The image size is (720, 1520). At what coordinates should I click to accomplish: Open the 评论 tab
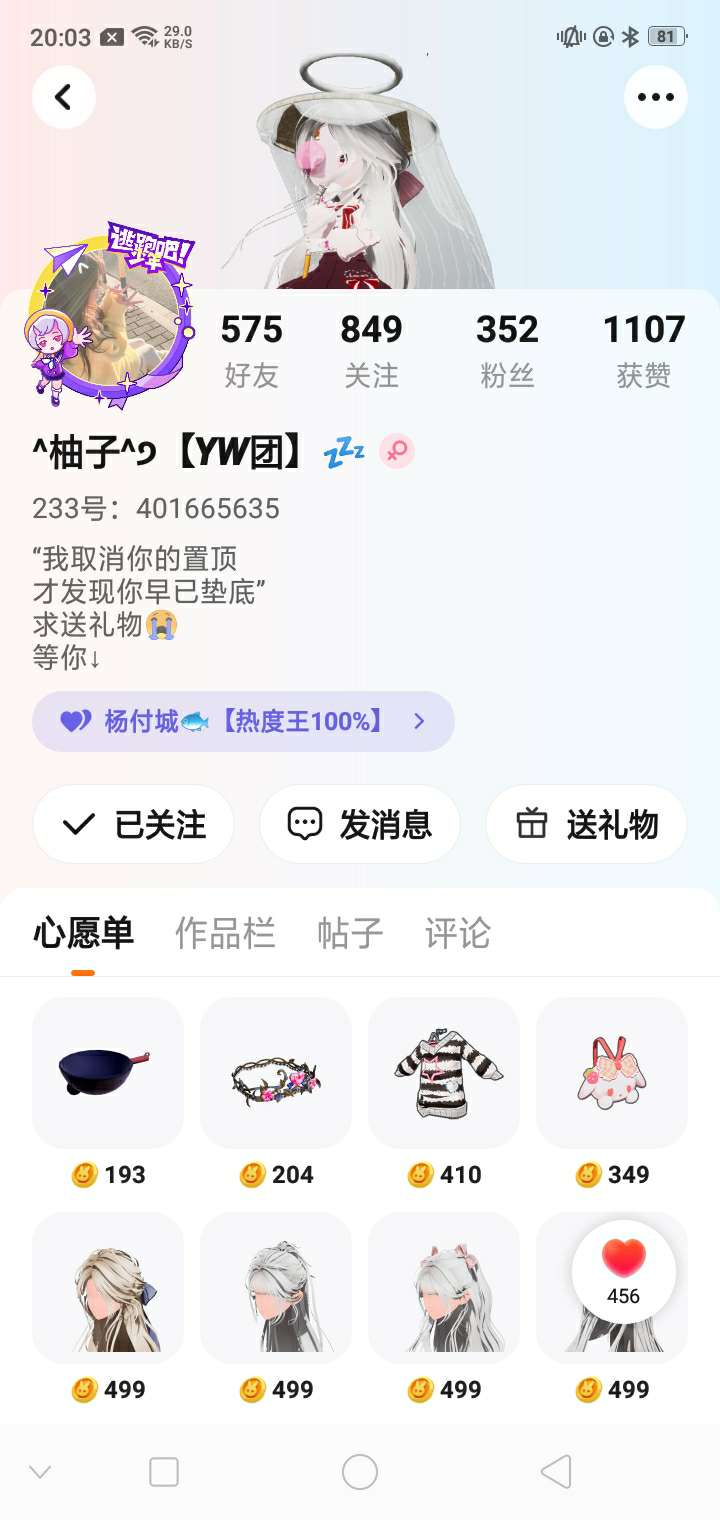[x=458, y=933]
